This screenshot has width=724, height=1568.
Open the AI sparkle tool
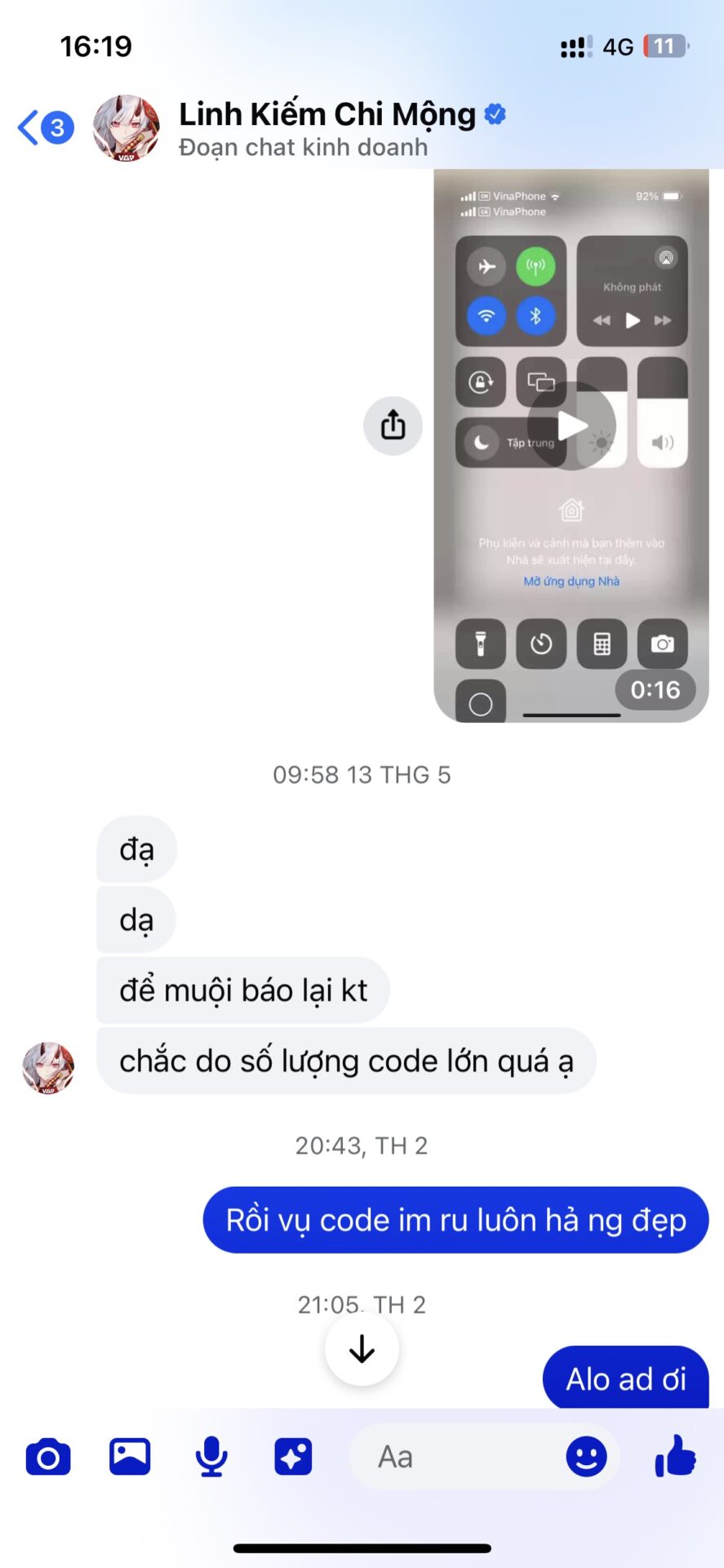pos(293,1457)
